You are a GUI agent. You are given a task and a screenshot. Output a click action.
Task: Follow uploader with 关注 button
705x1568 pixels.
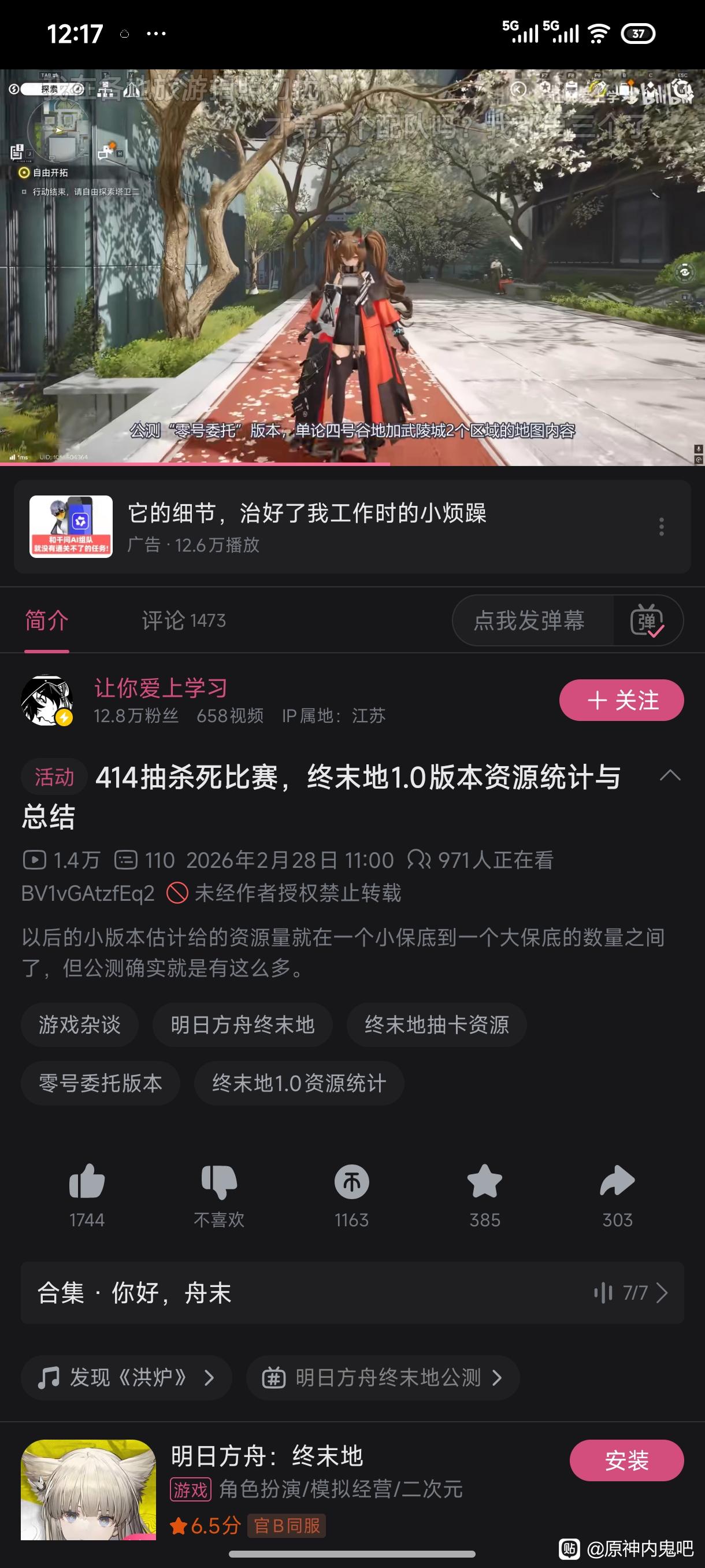[x=621, y=700]
